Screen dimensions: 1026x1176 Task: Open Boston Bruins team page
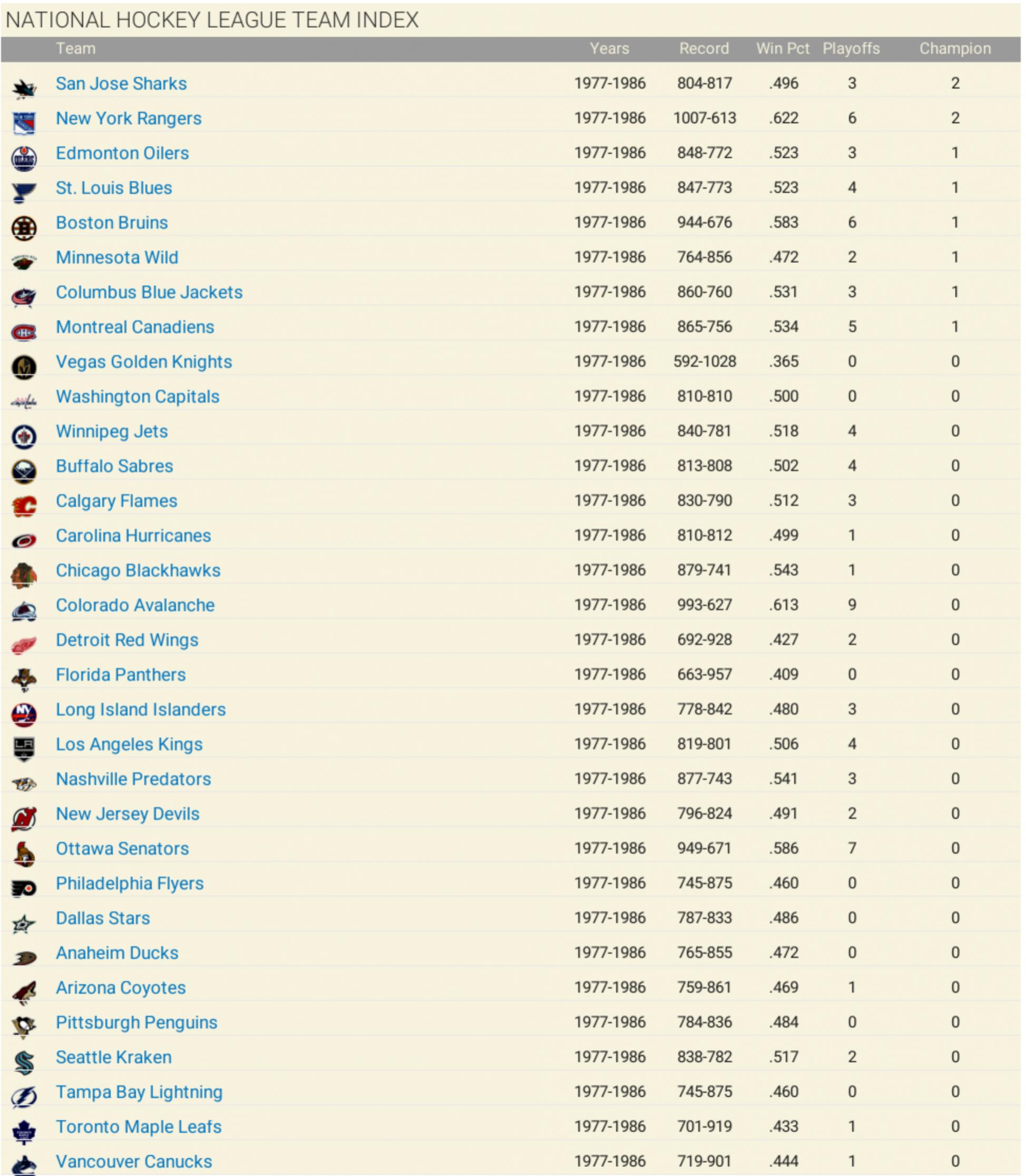tap(112, 223)
